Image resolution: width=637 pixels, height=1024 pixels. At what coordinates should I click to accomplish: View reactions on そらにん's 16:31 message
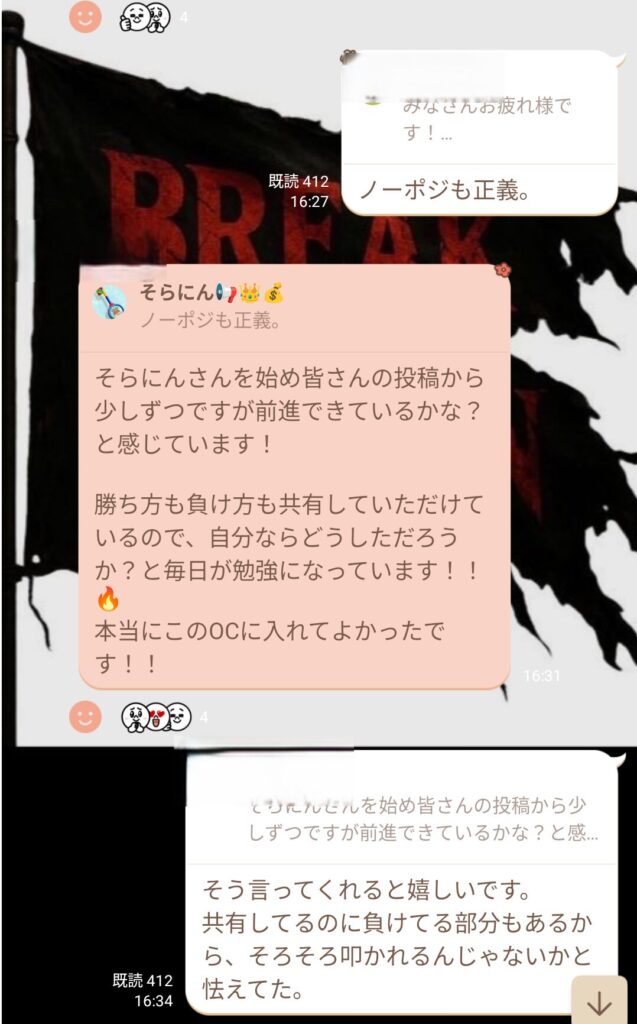point(156,716)
